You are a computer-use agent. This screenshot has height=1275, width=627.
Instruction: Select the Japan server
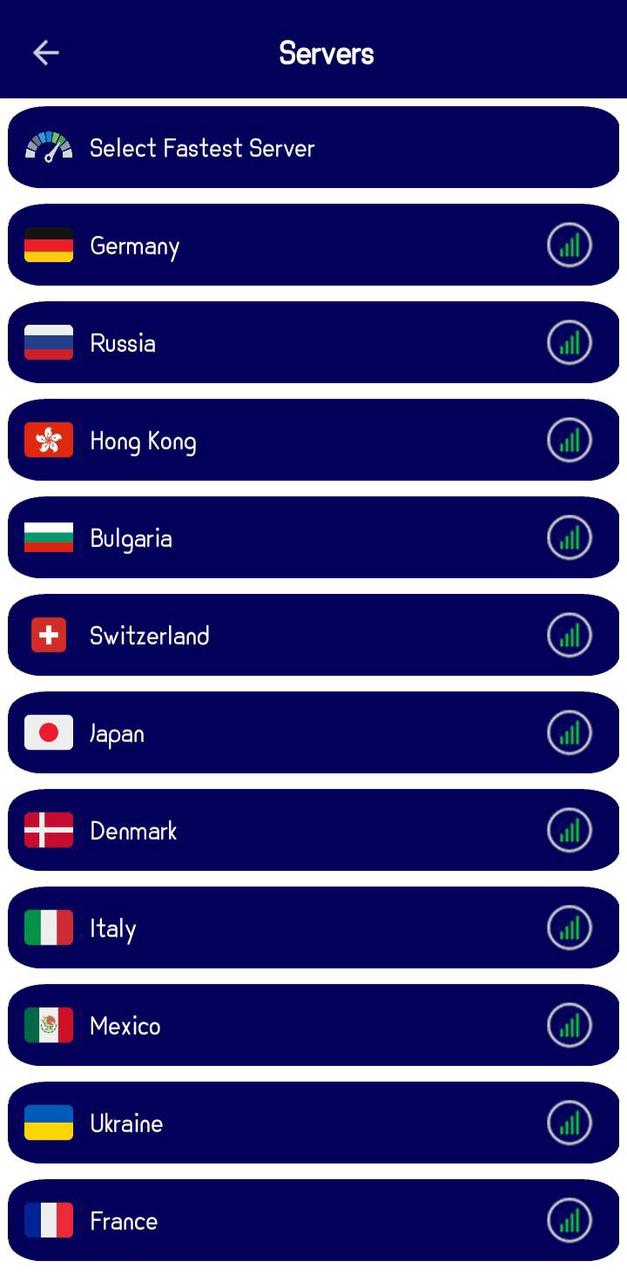click(313, 733)
